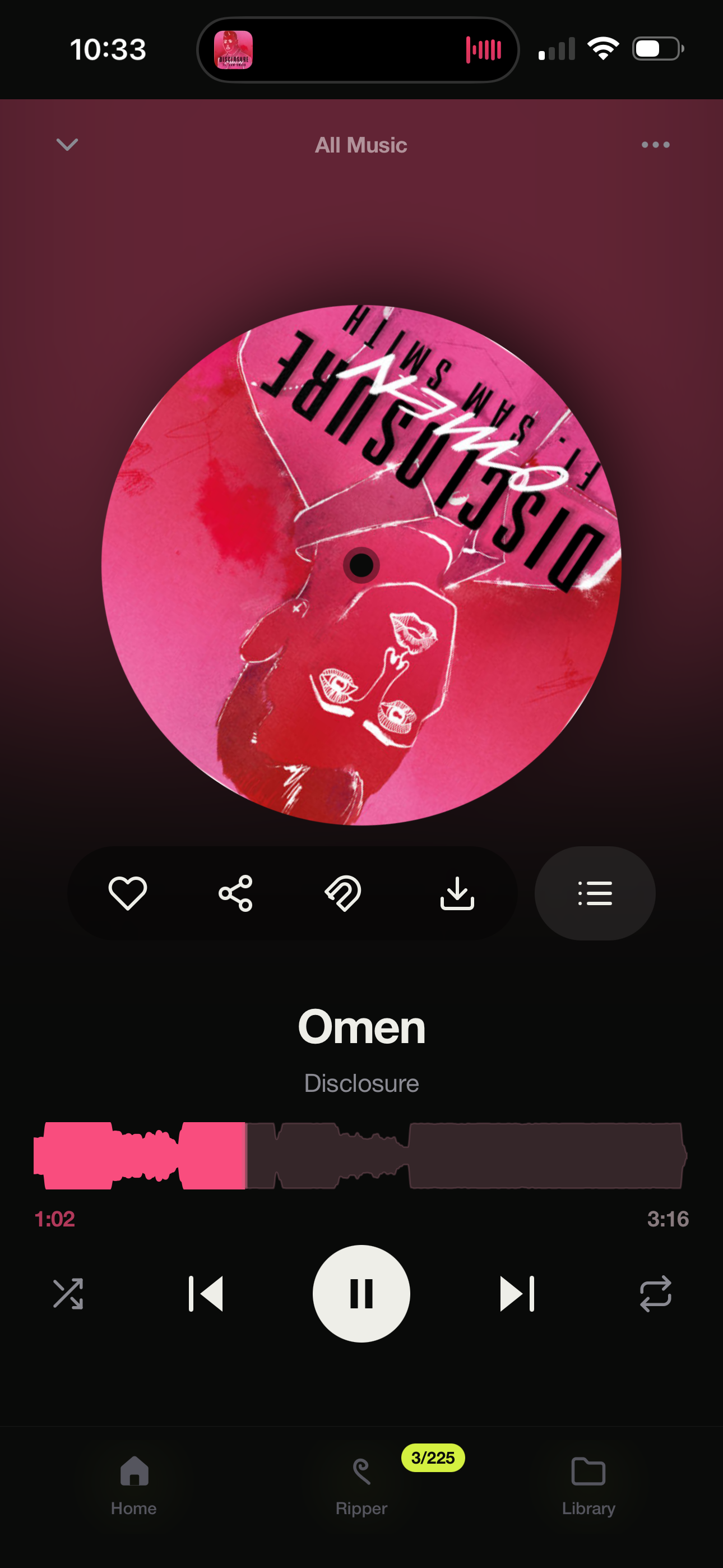Open the Library tab
The image size is (723, 1568).
(588, 1485)
